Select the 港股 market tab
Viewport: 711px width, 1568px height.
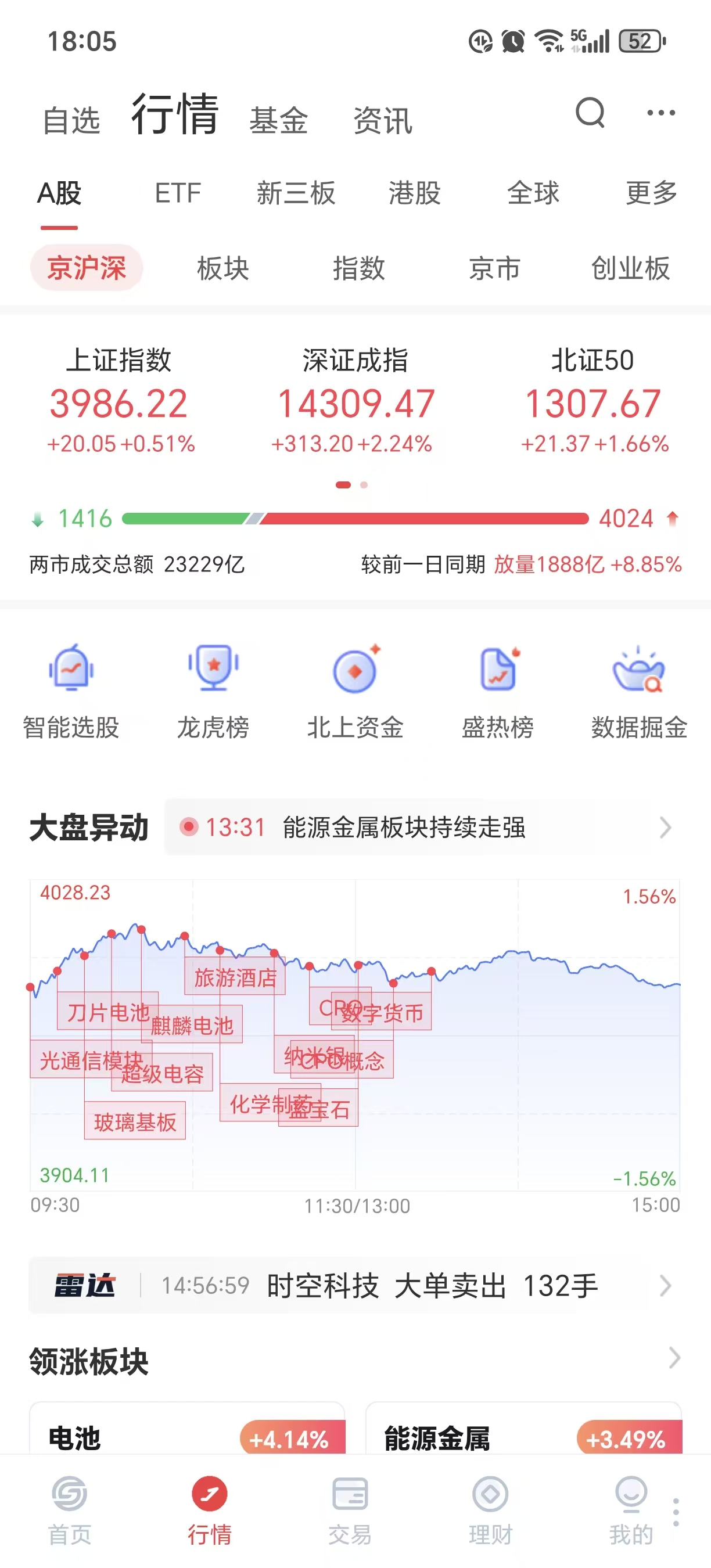click(x=415, y=193)
